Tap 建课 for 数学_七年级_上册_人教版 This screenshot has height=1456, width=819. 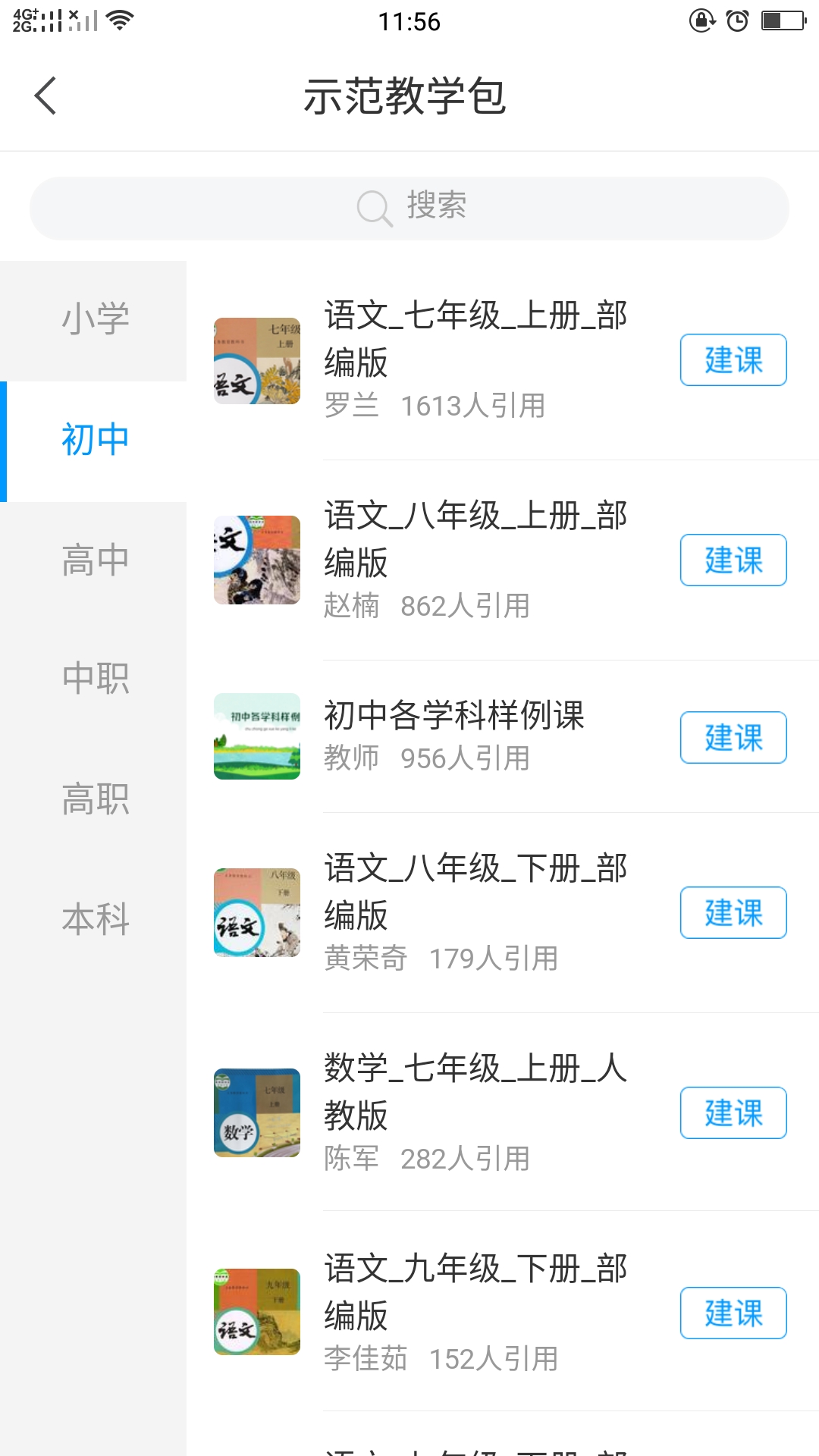point(733,1112)
